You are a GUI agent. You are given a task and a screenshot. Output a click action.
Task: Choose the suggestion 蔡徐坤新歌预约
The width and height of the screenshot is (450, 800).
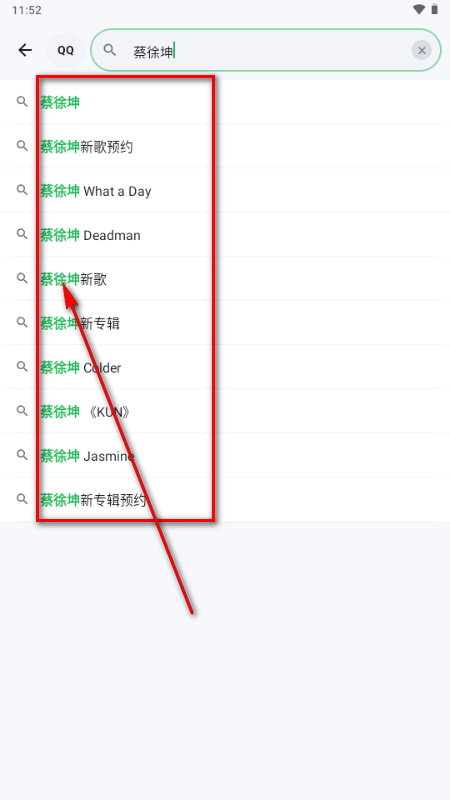point(225,146)
